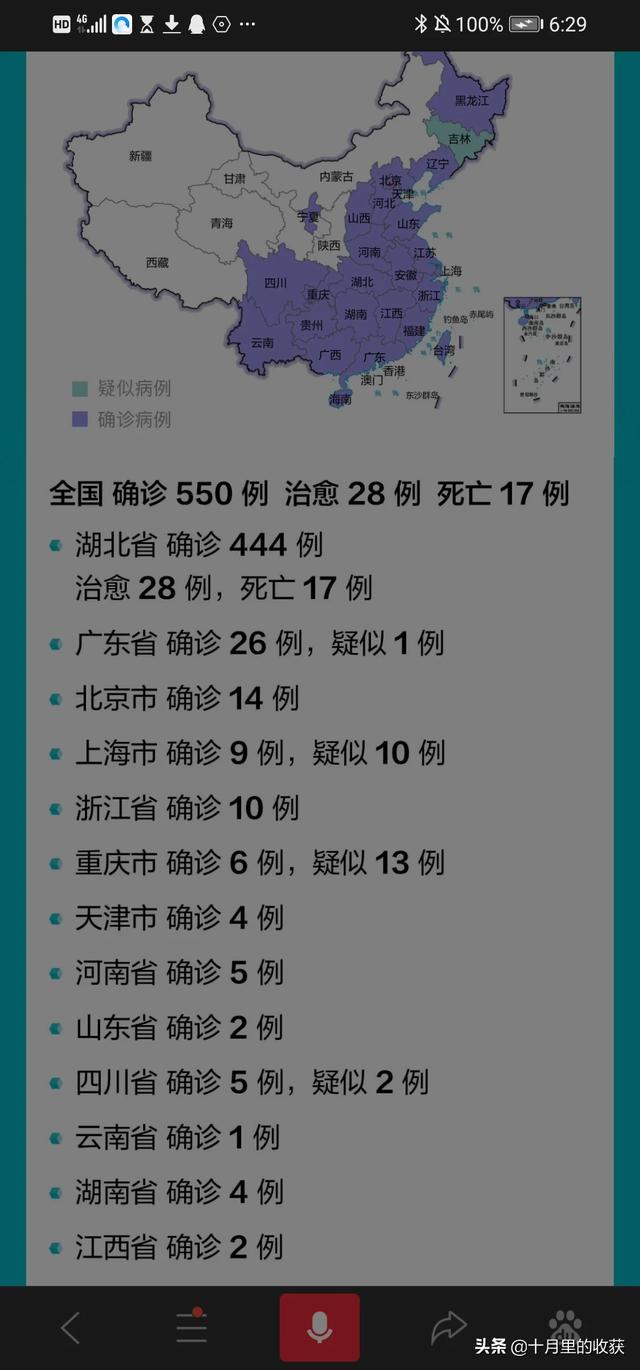This screenshot has width=640, height=1370.
Task: Share this page via the forward arrow
Action: [449, 1328]
